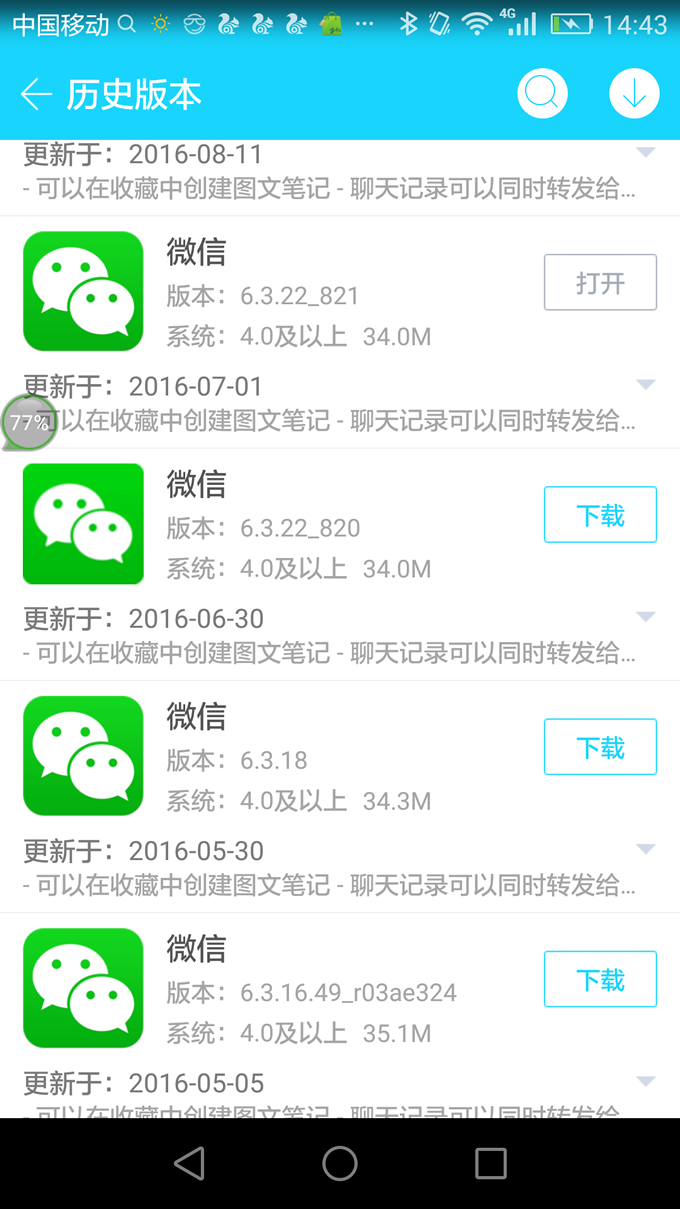Open the download manager arrow icon

[x=634, y=94]
